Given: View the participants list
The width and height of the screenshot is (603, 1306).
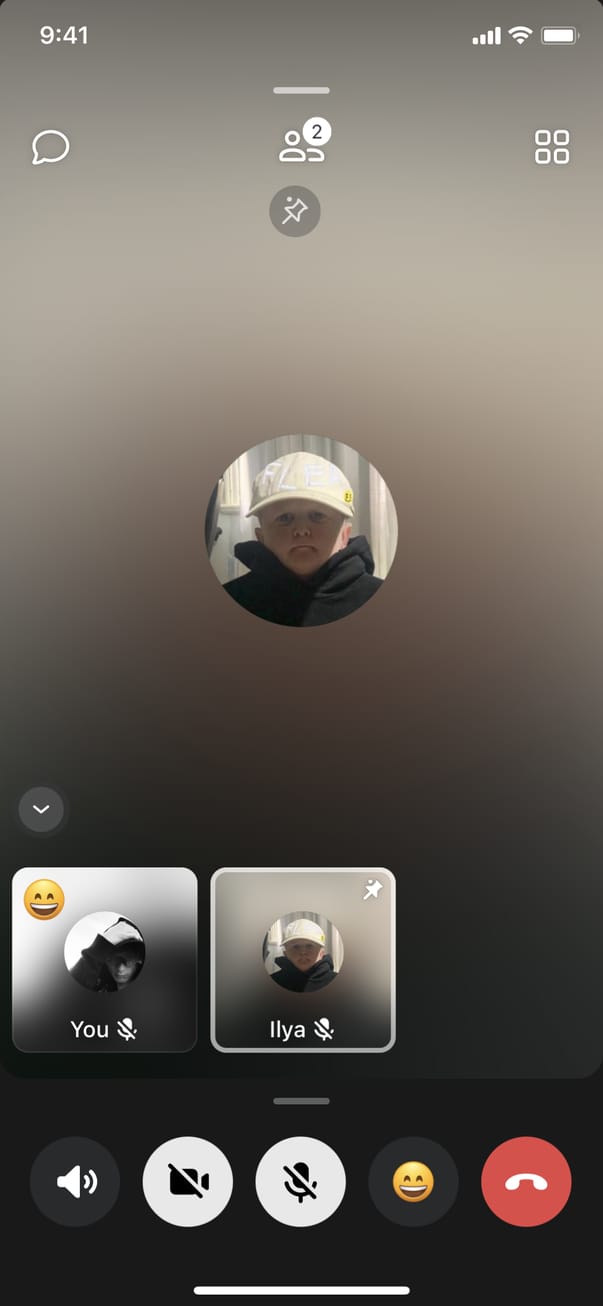Looking at the screenshot, I should 301,145.
